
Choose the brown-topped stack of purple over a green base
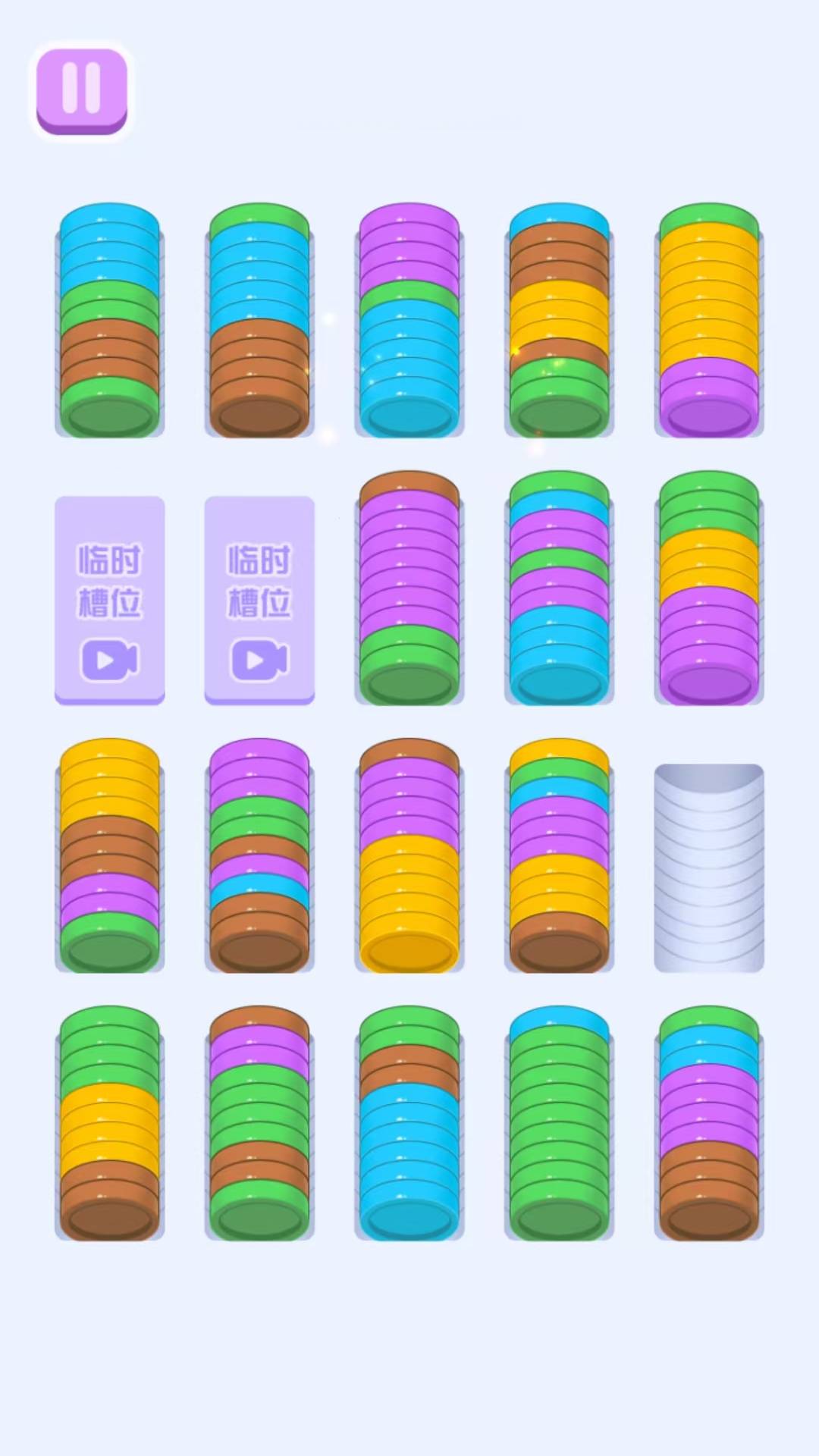(x=409, y=588)
